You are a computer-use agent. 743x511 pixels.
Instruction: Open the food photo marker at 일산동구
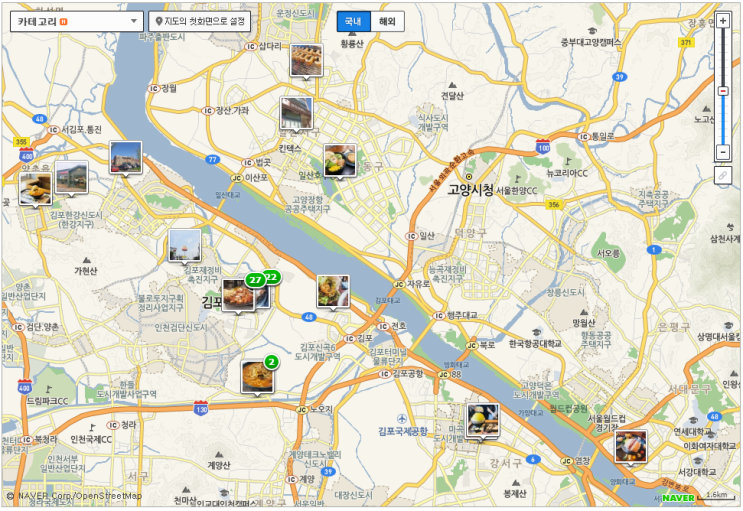pyautogui.click(x=339, y=159)
